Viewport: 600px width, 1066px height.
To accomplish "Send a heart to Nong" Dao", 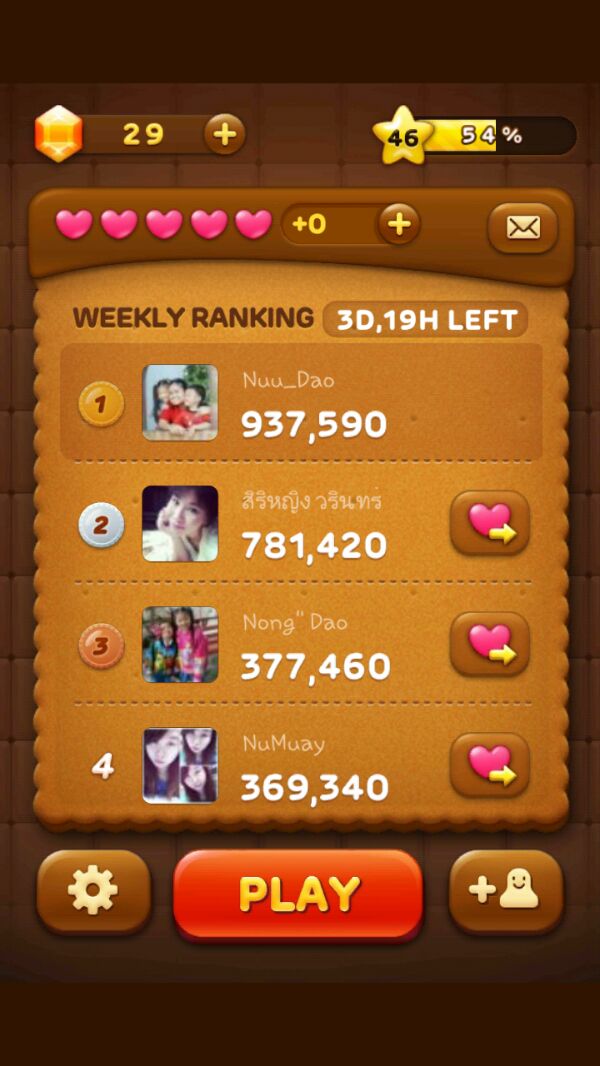I will pos(489,644).
